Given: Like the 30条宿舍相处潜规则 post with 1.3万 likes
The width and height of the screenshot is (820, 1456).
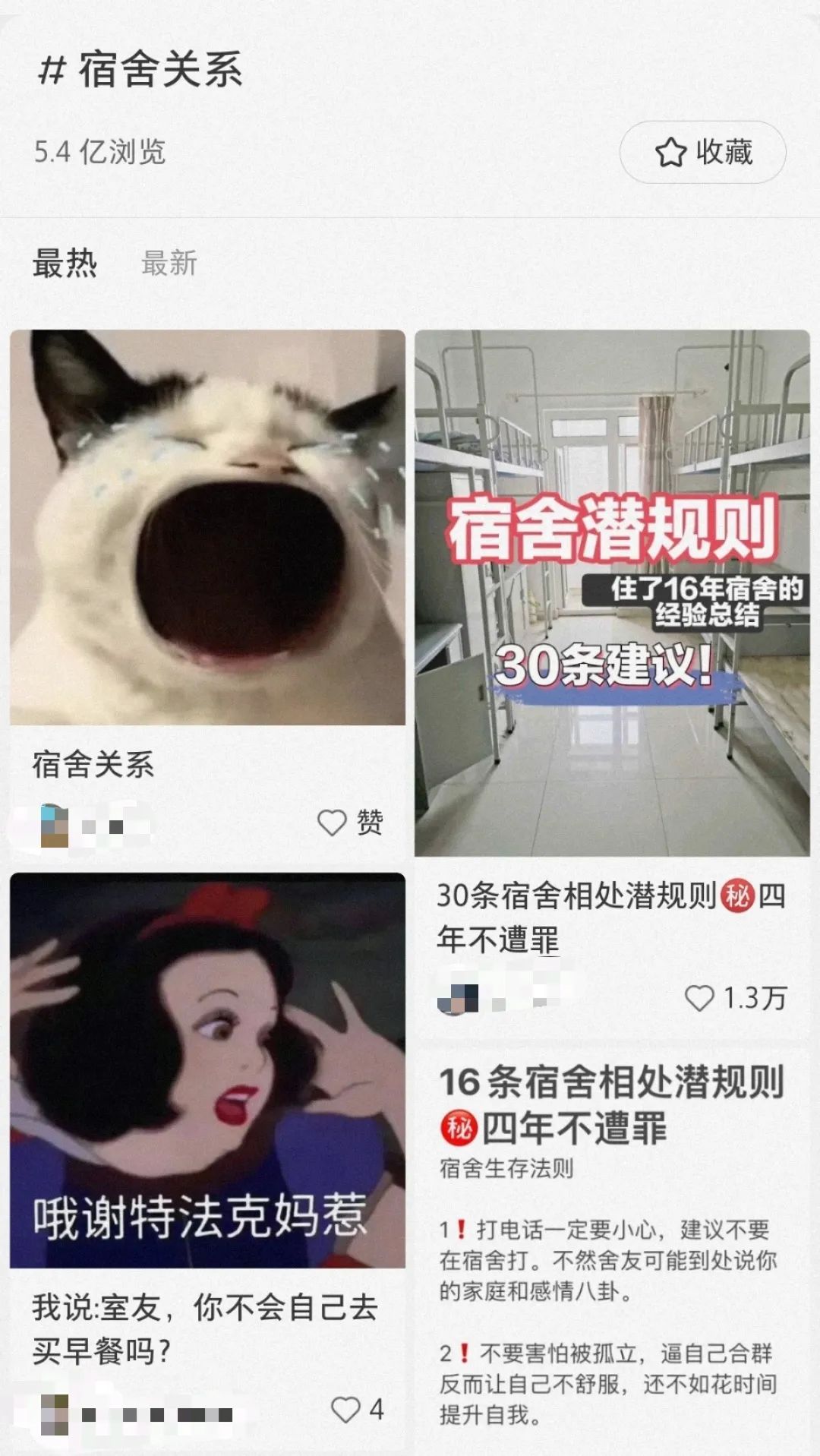Looking at the screenshot, I should pyautogui.click(x=699, y=997).
